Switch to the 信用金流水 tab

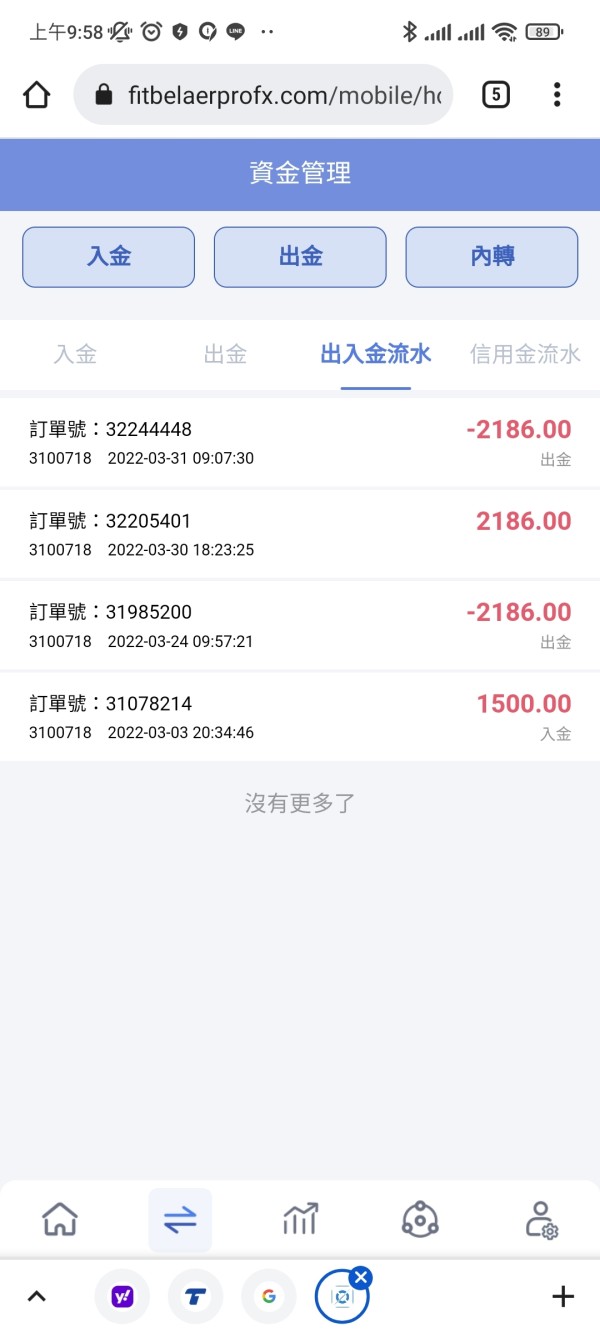pyautogui.click(x=525, y=354)
